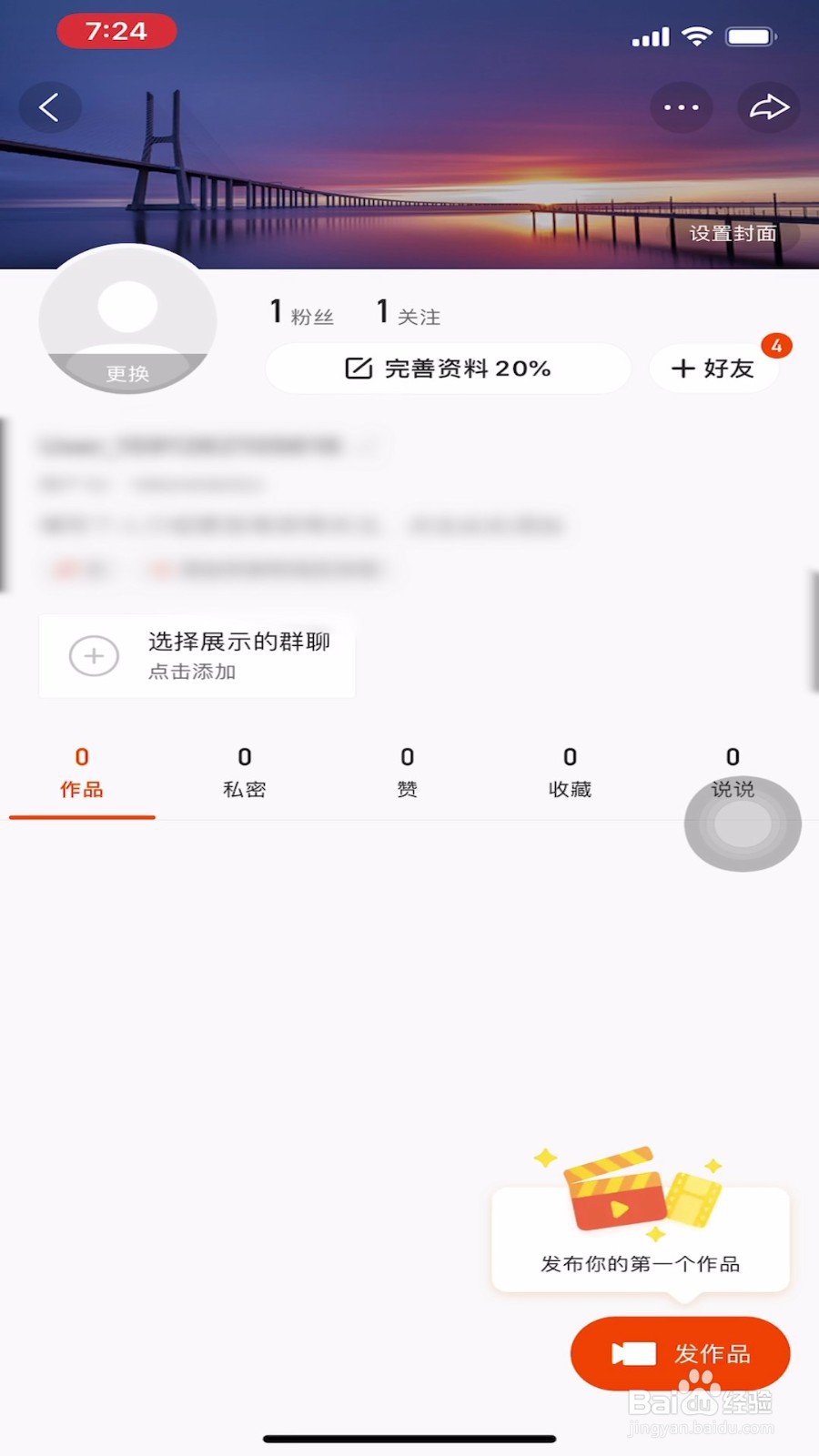This screenshot has height=1456, width=819.
Task: Tap 更换 to change profile avatar
Action: click(126, 372)
